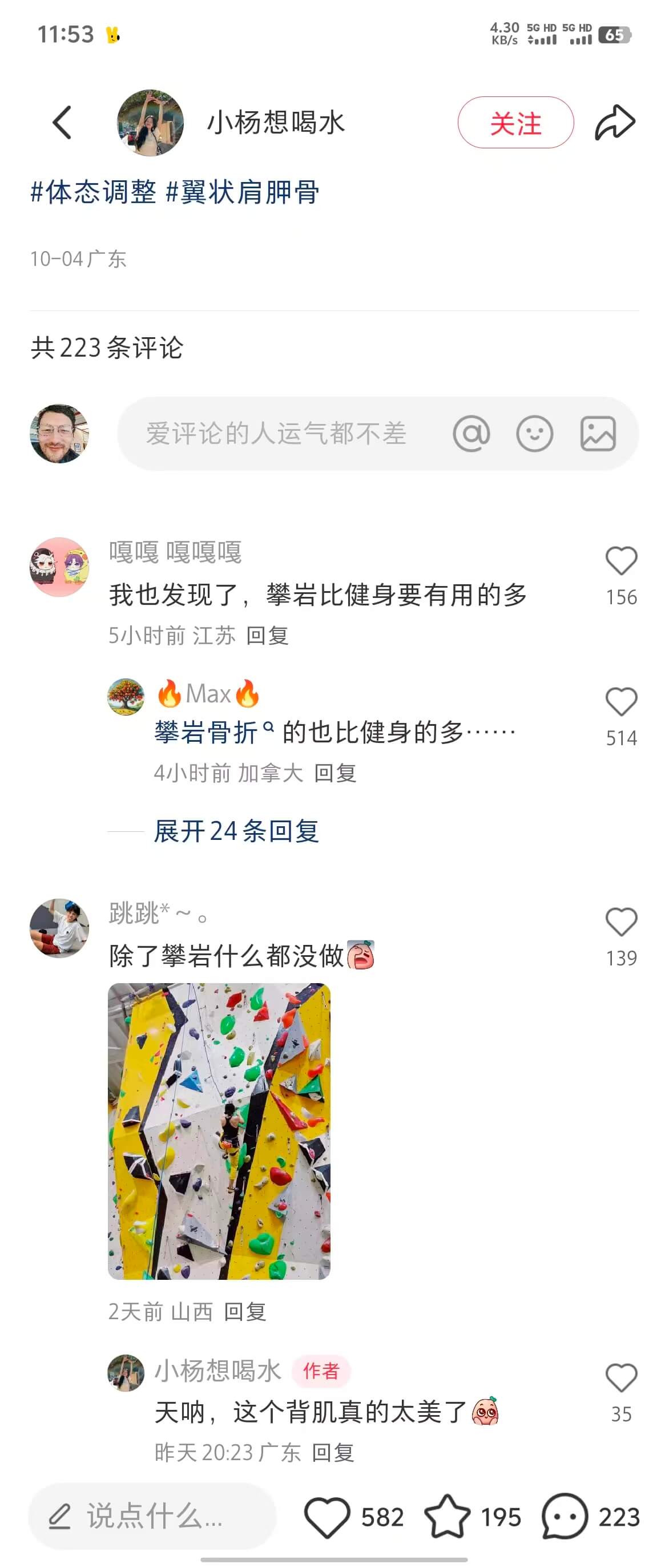Open the emoji picker in comment box
669x1568 pixels.
point(534,434)
